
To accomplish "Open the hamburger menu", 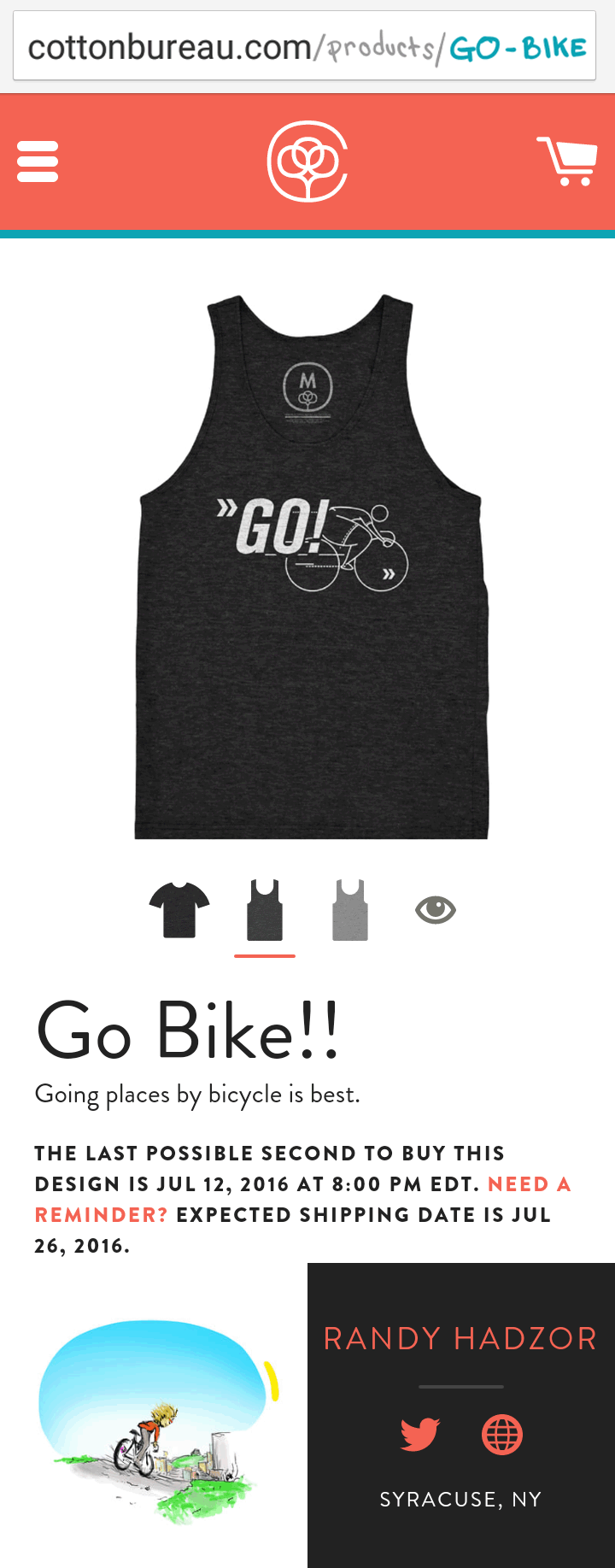I will click(x=38, y=161).
